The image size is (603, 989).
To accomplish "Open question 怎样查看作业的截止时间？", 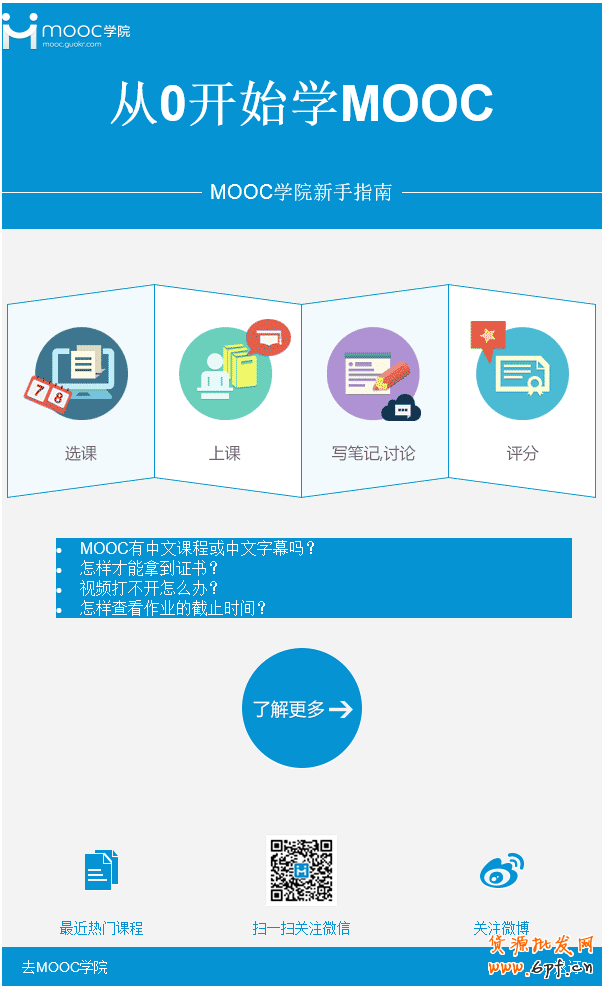I will click(x=173, y=608).
